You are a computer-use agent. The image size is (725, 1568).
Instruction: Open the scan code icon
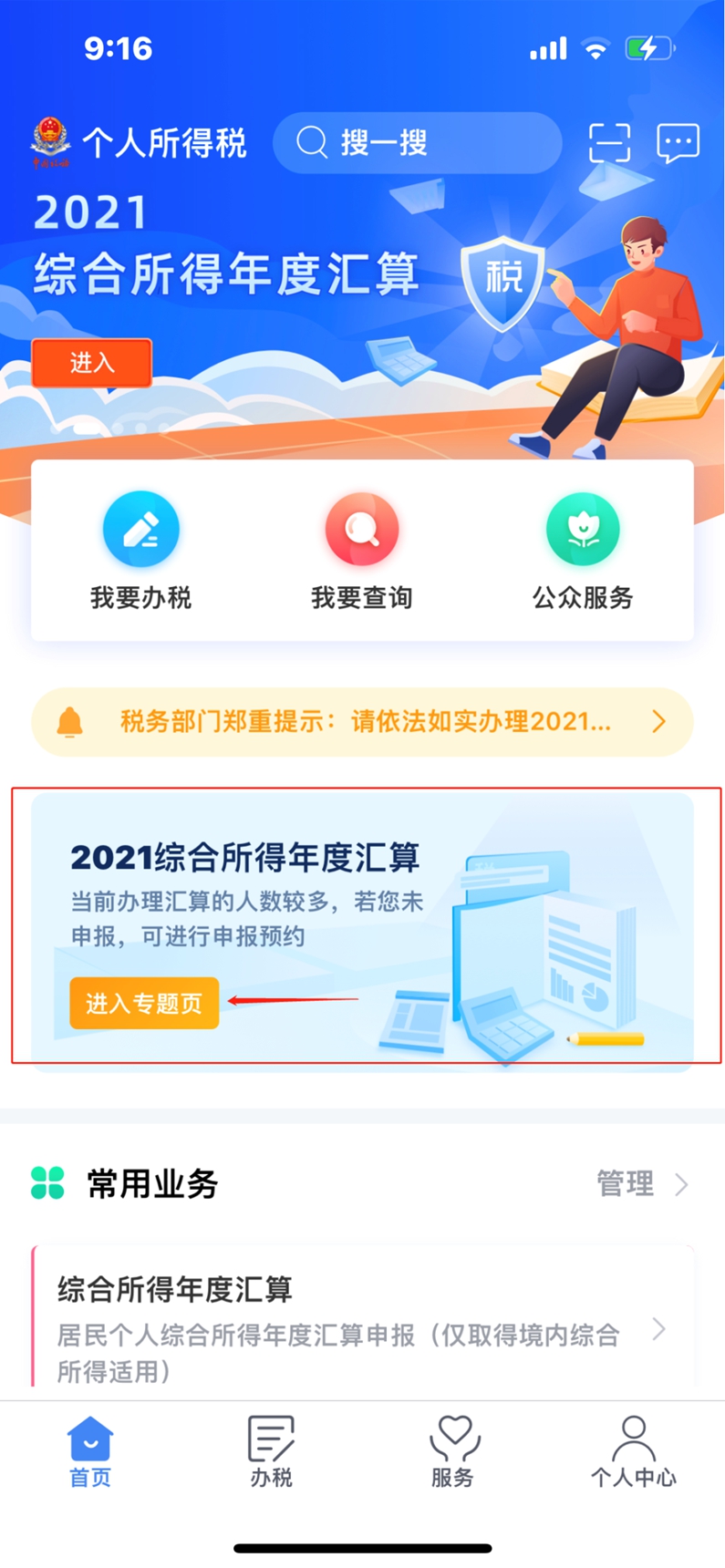[609, 143]
